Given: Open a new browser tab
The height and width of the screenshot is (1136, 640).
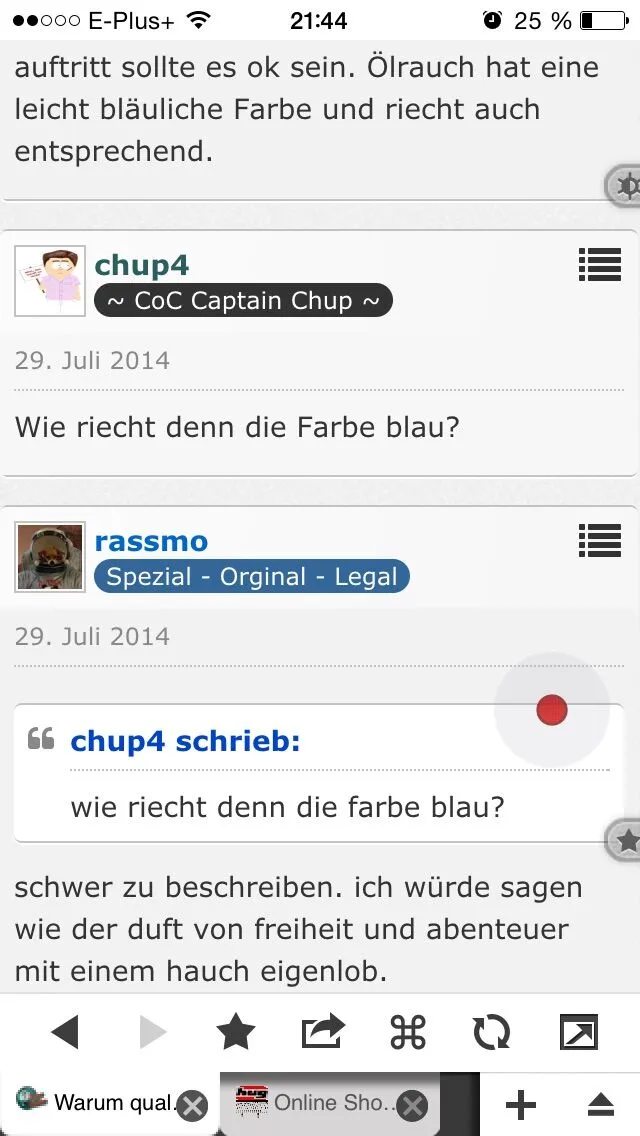Looking at the screenshot, I should 520,1104.
